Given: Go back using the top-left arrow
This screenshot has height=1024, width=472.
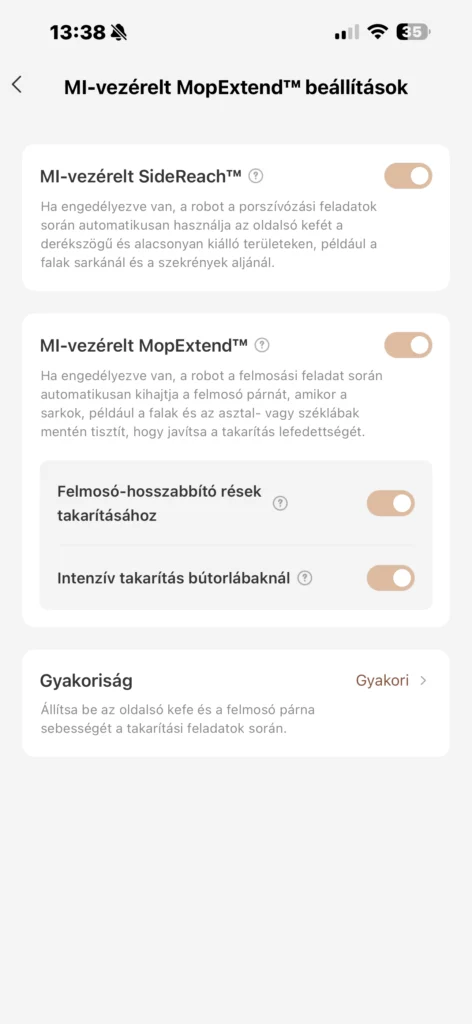Looking at the screenshot, I should [x=17, y=84].
